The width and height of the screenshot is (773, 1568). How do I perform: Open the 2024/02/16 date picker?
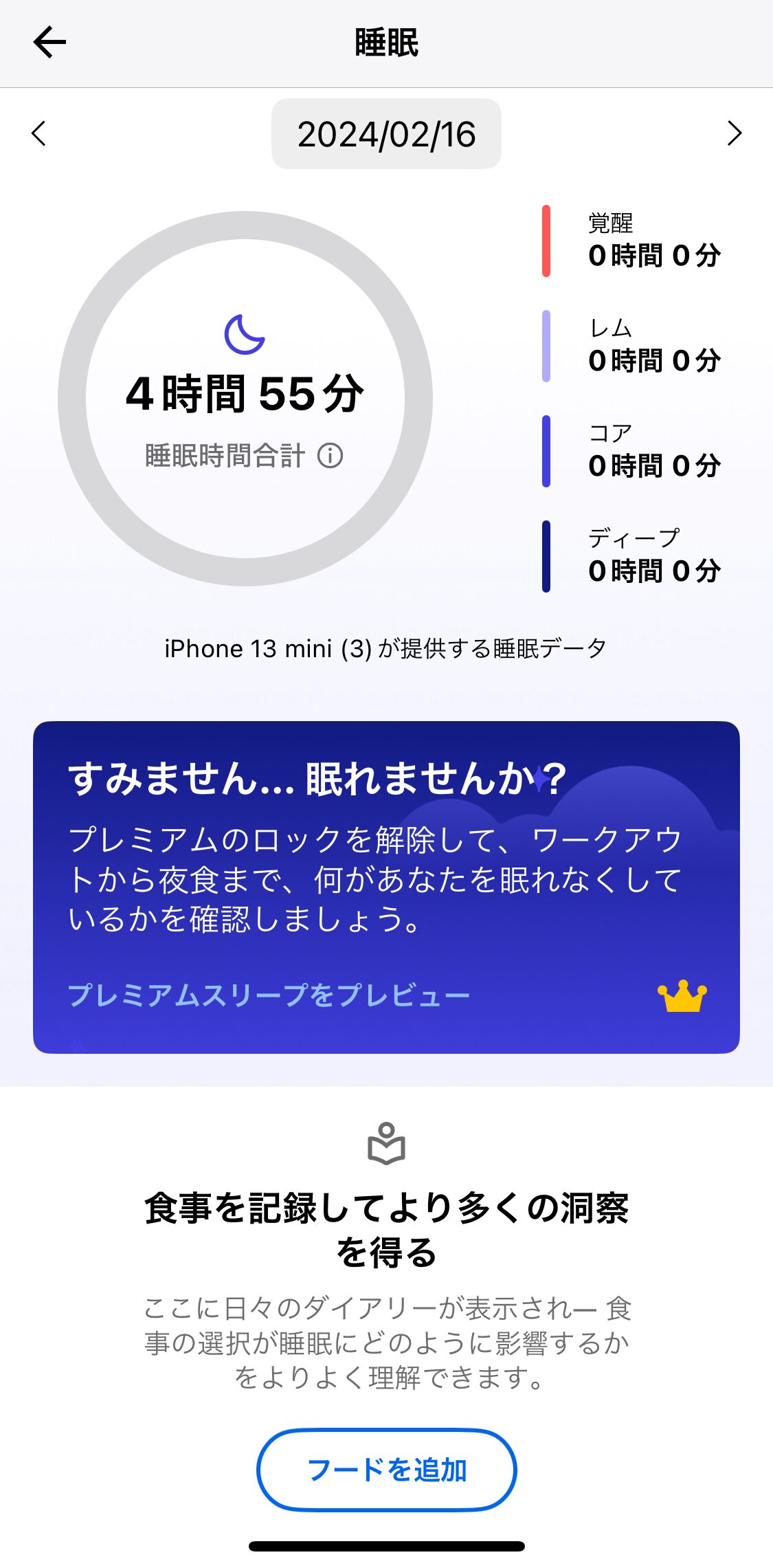[x=386, y=134]
